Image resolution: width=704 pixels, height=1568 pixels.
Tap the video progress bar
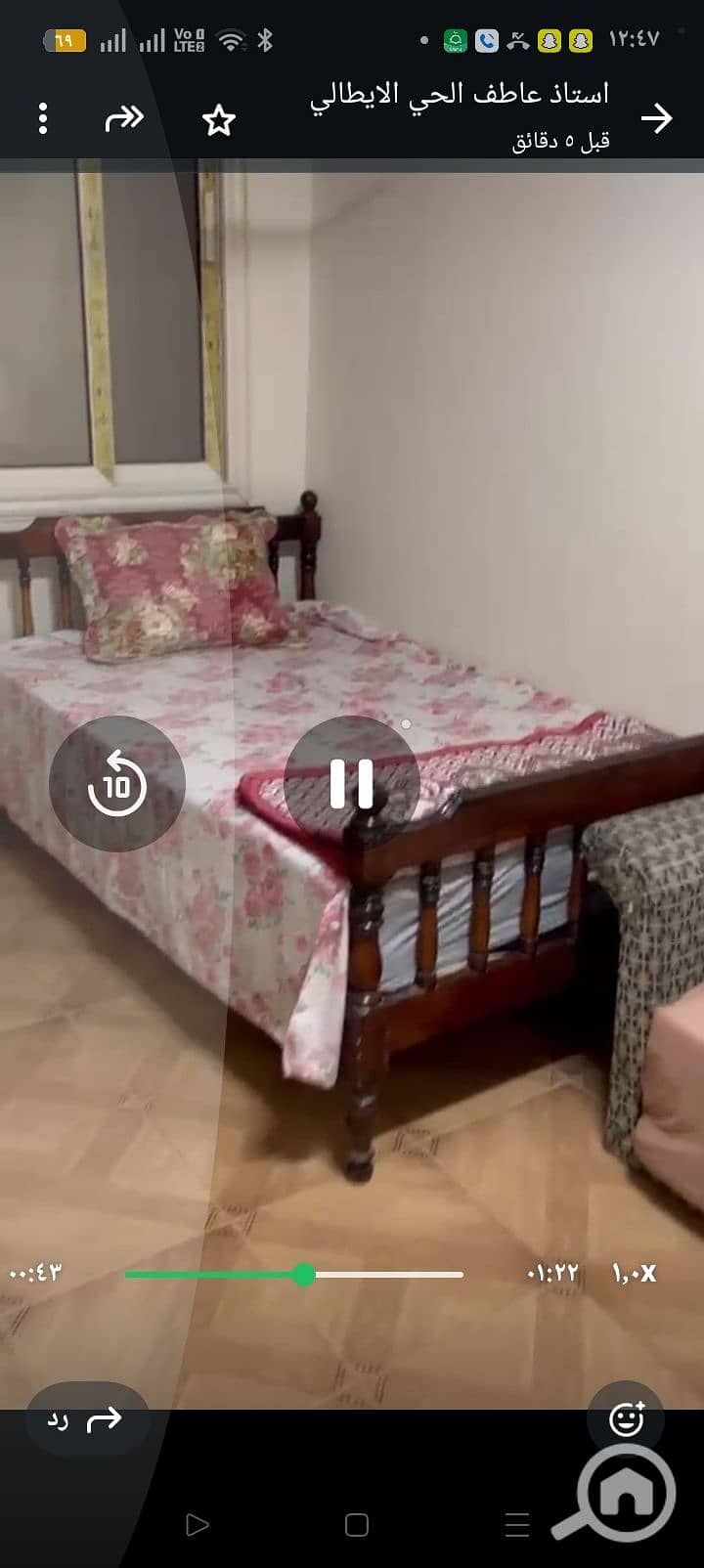(293, 1275)
